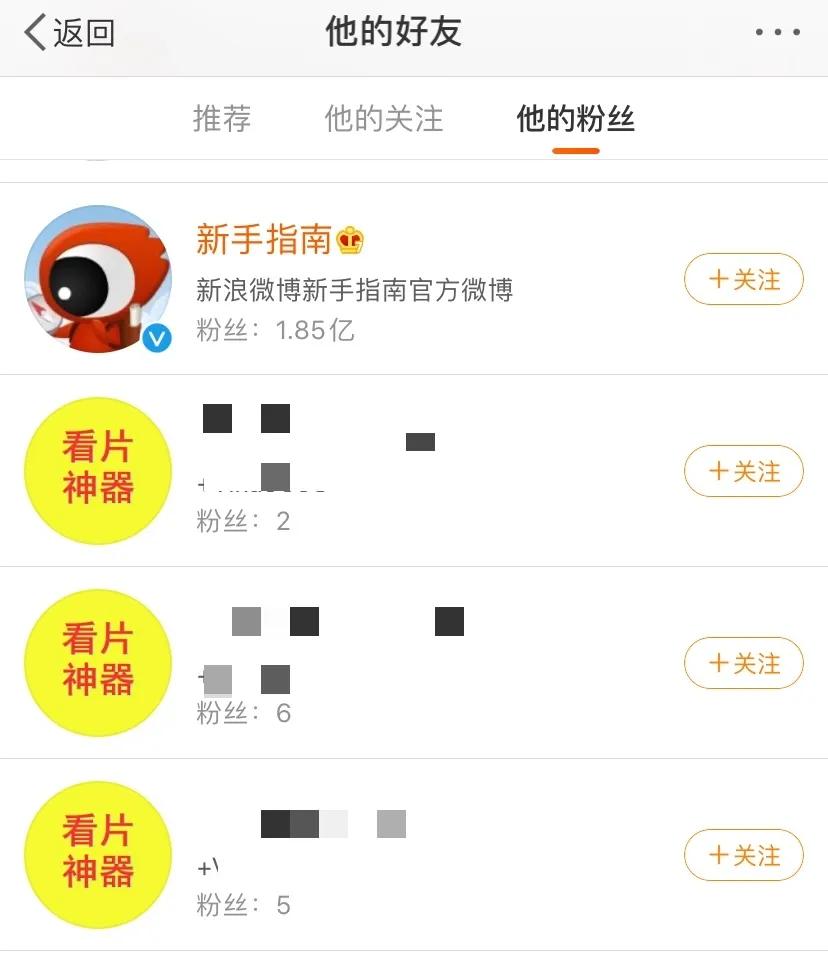
Task: Open the three-dot more options menu
Action: 778,31
